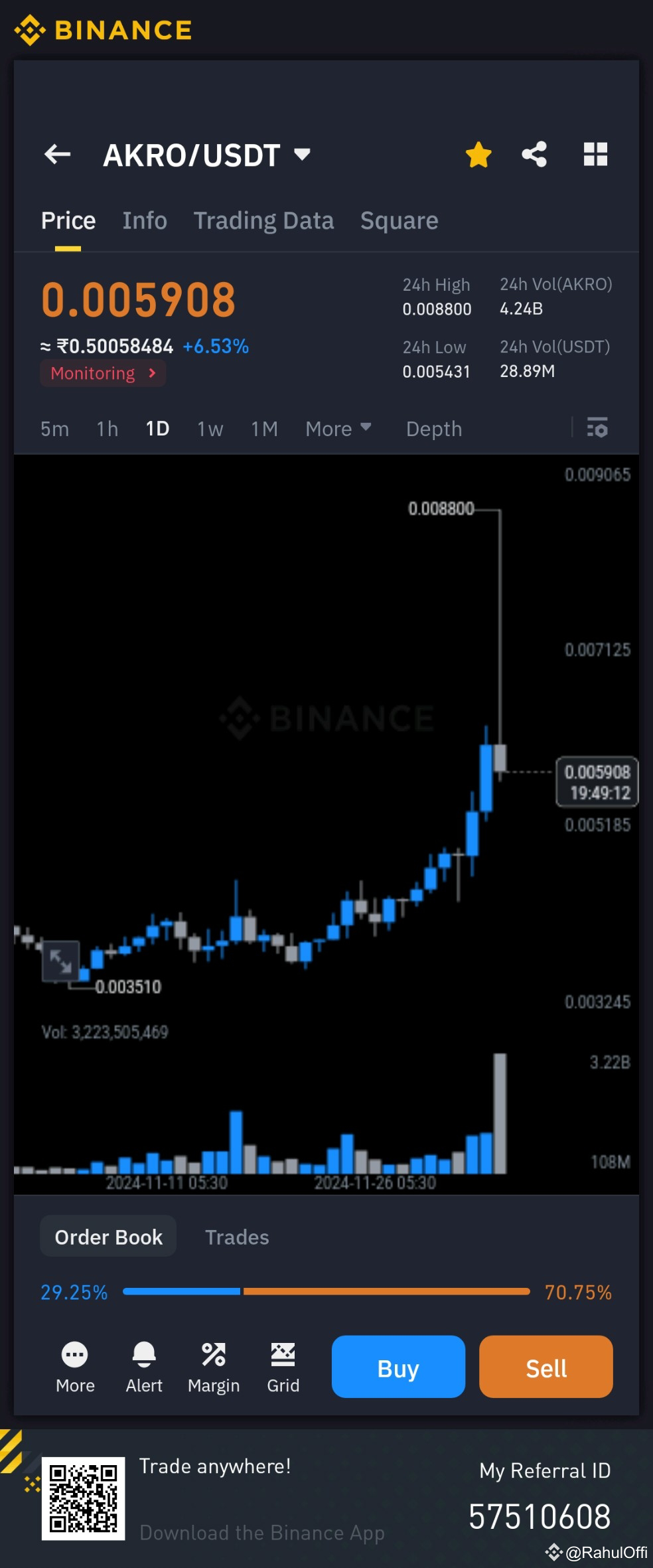Viewport: 653px width, 1568px height.
Task: Expand the More timeframe dropdown
Action: 338,429
